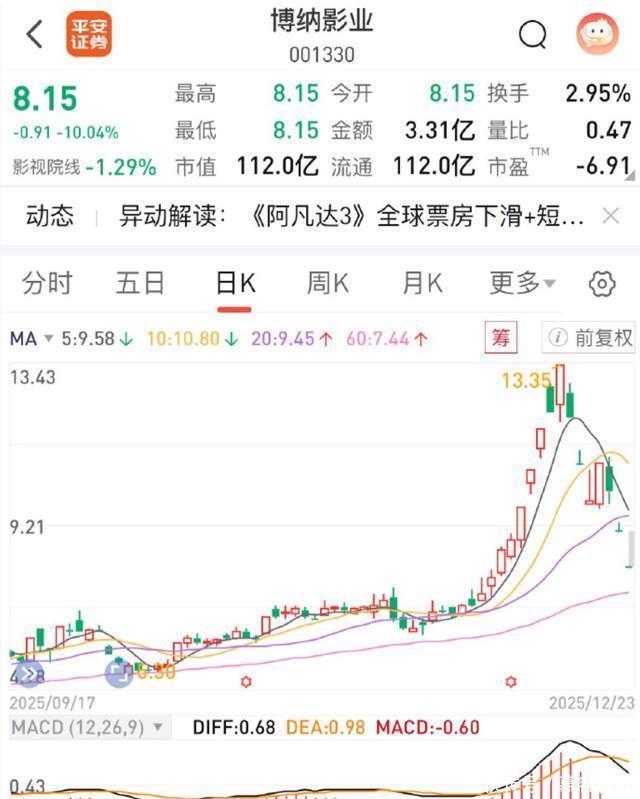Switch to the 月K chart tab
The height and width of the screenshot is (799, 640).
click(x=421, y=284)
